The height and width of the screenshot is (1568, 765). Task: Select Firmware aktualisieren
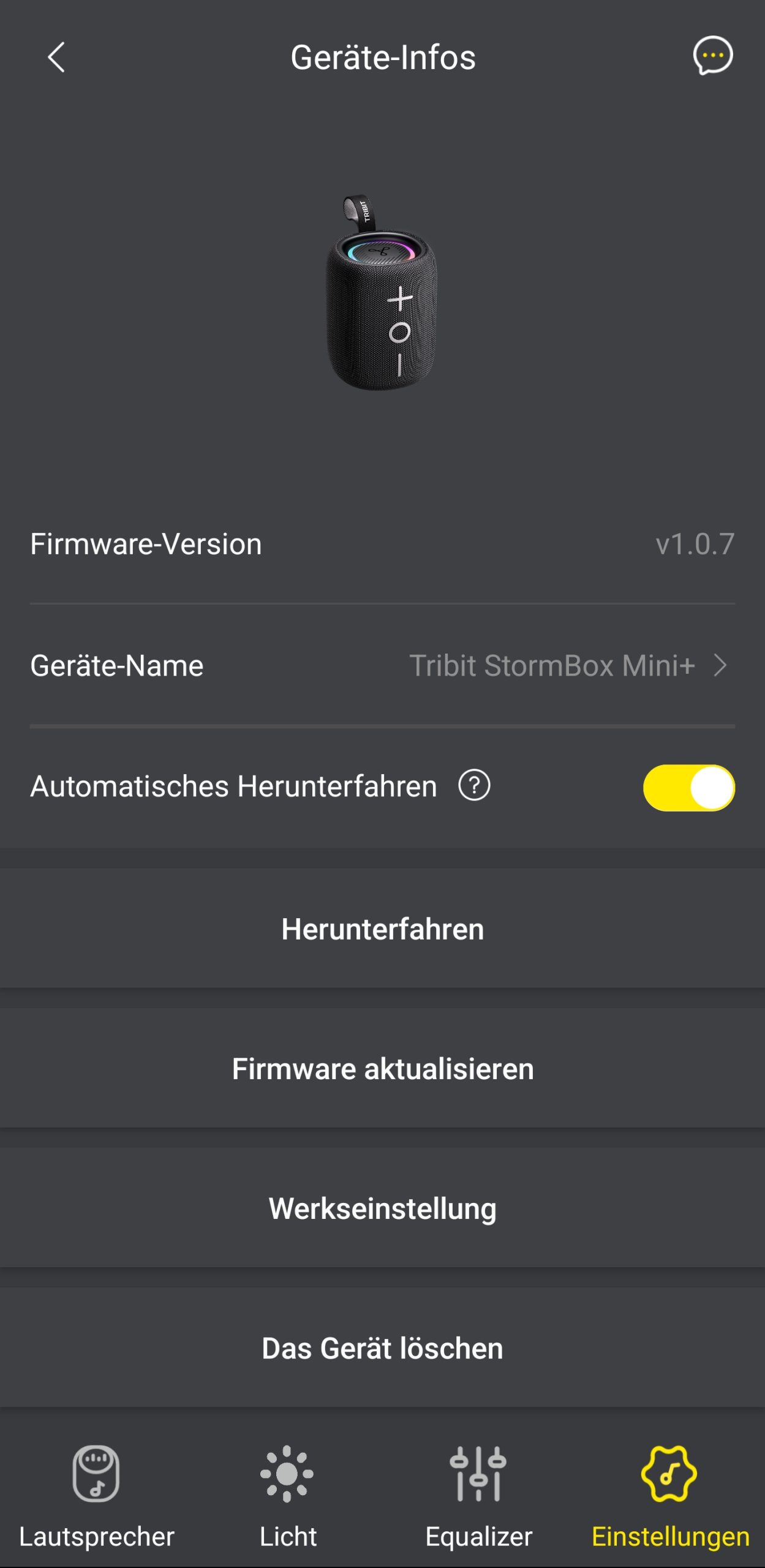pyautogui.click(x=382, y=1069)
